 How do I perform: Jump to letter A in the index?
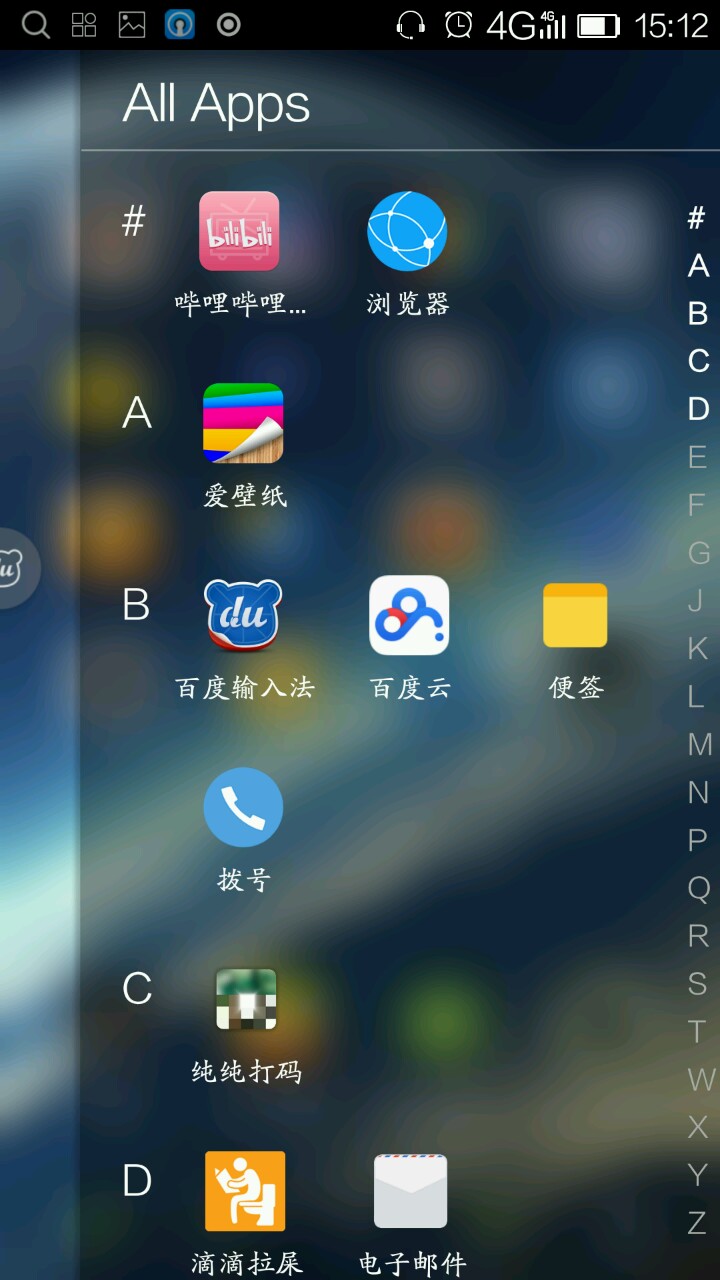(x=698, y=266)
